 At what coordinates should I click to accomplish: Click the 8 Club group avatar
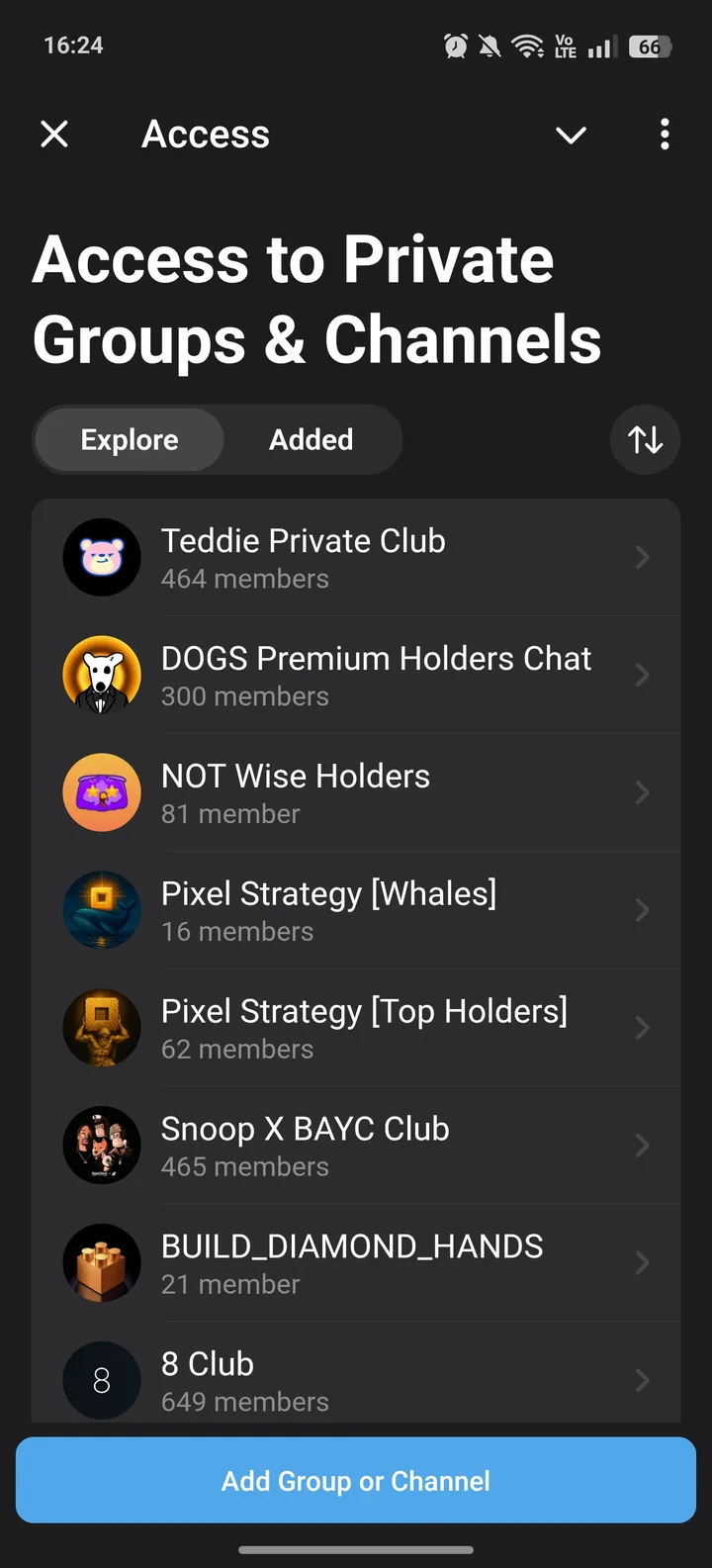[x=102, y=1380]
